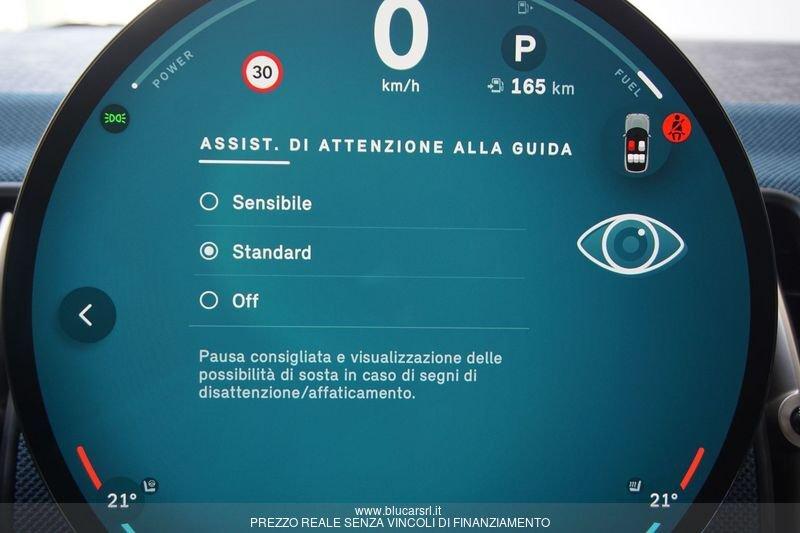800x533 pixels.
Task: Activate the right seat heating icon
Action: 634,487
